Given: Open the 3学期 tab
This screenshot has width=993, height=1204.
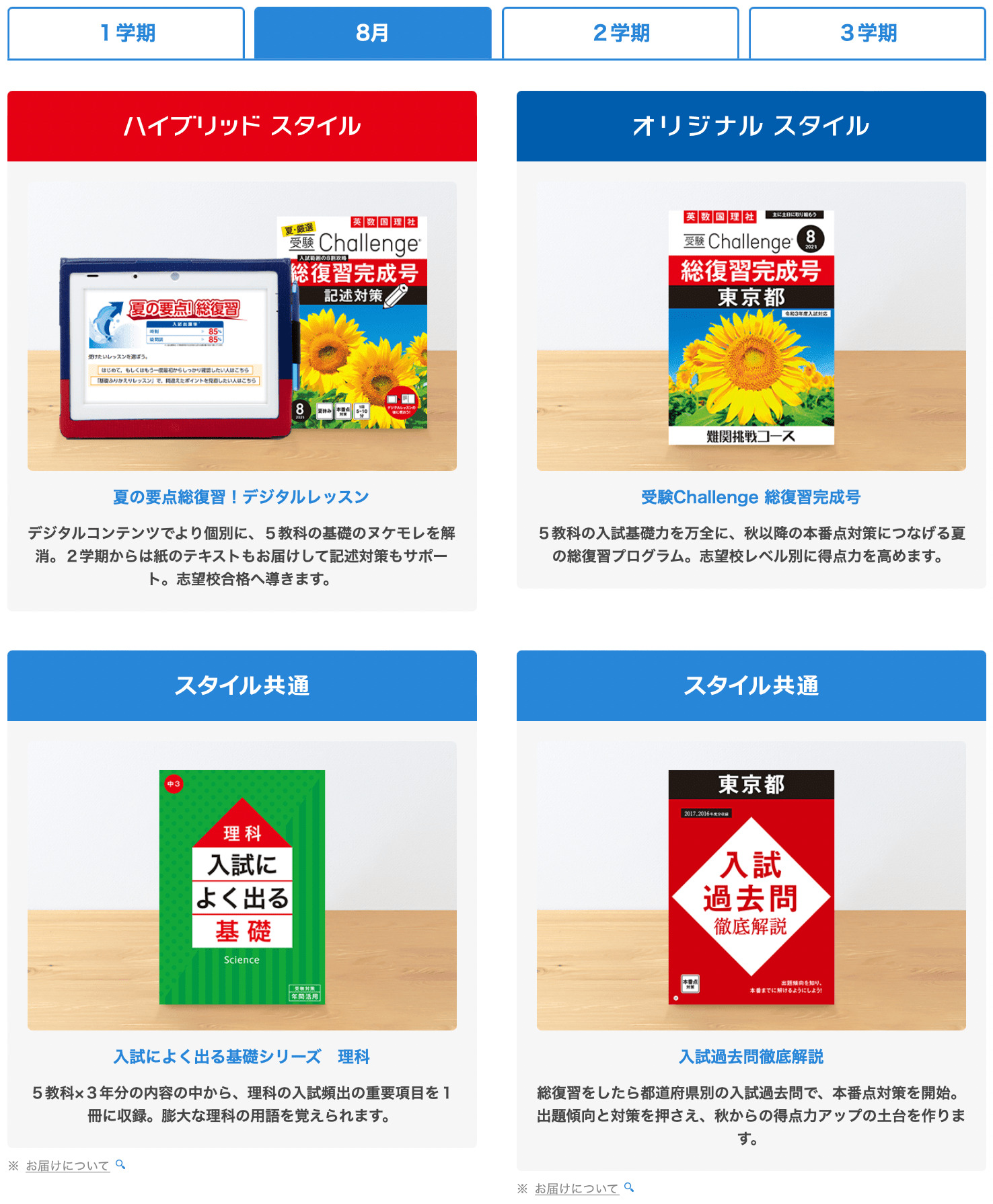Looking at the screenshot, I should pyautogui.click(x=867, y=33).
